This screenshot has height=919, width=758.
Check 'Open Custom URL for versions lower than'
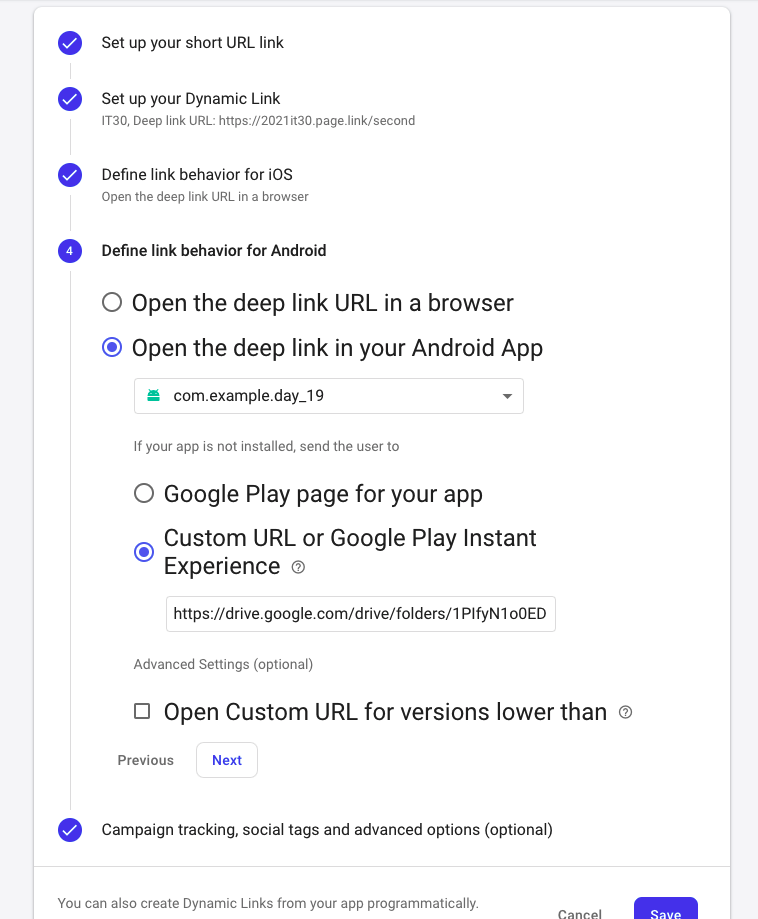coord(142,712)
